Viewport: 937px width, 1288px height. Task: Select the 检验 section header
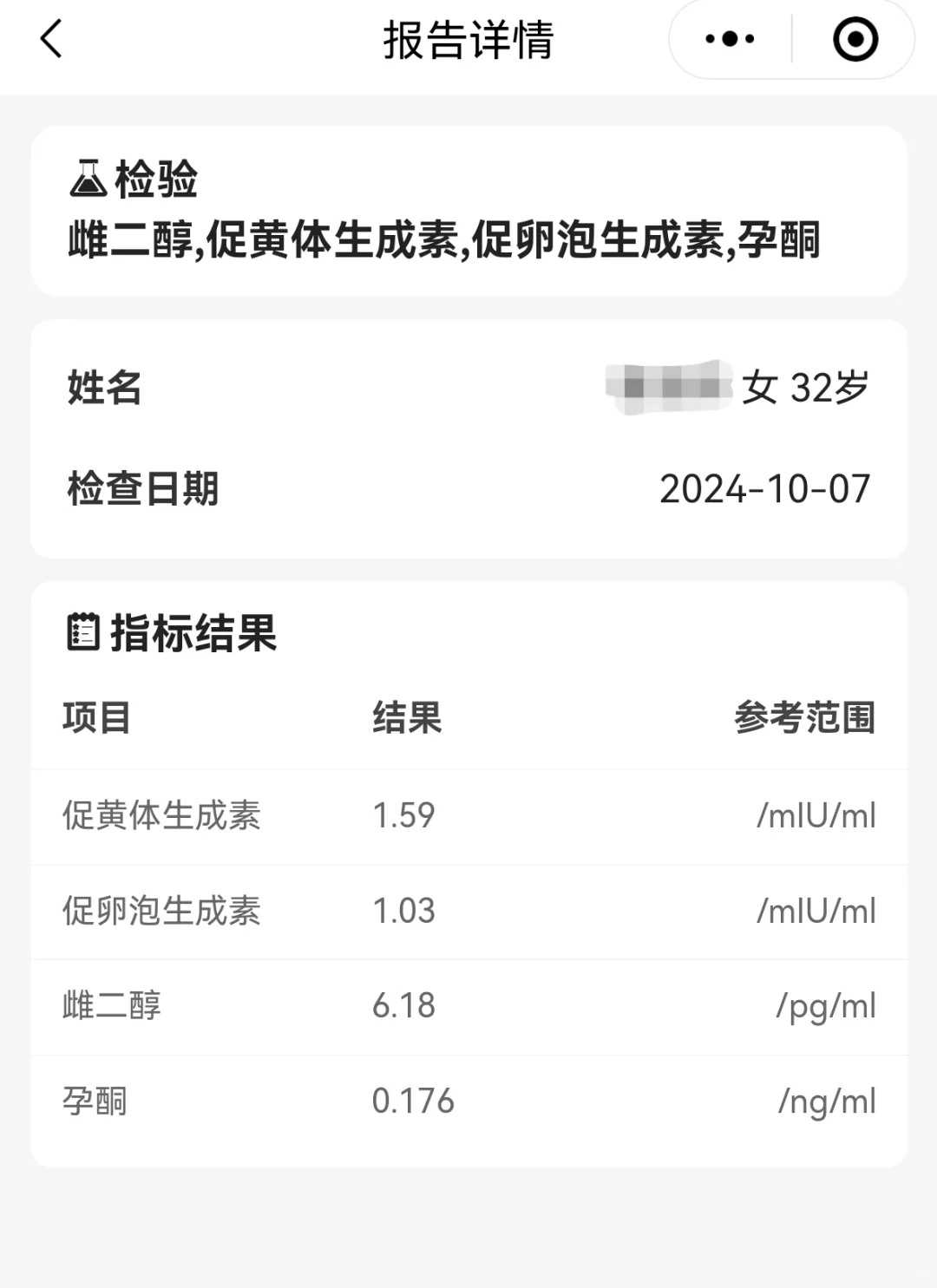coord(152,180)
